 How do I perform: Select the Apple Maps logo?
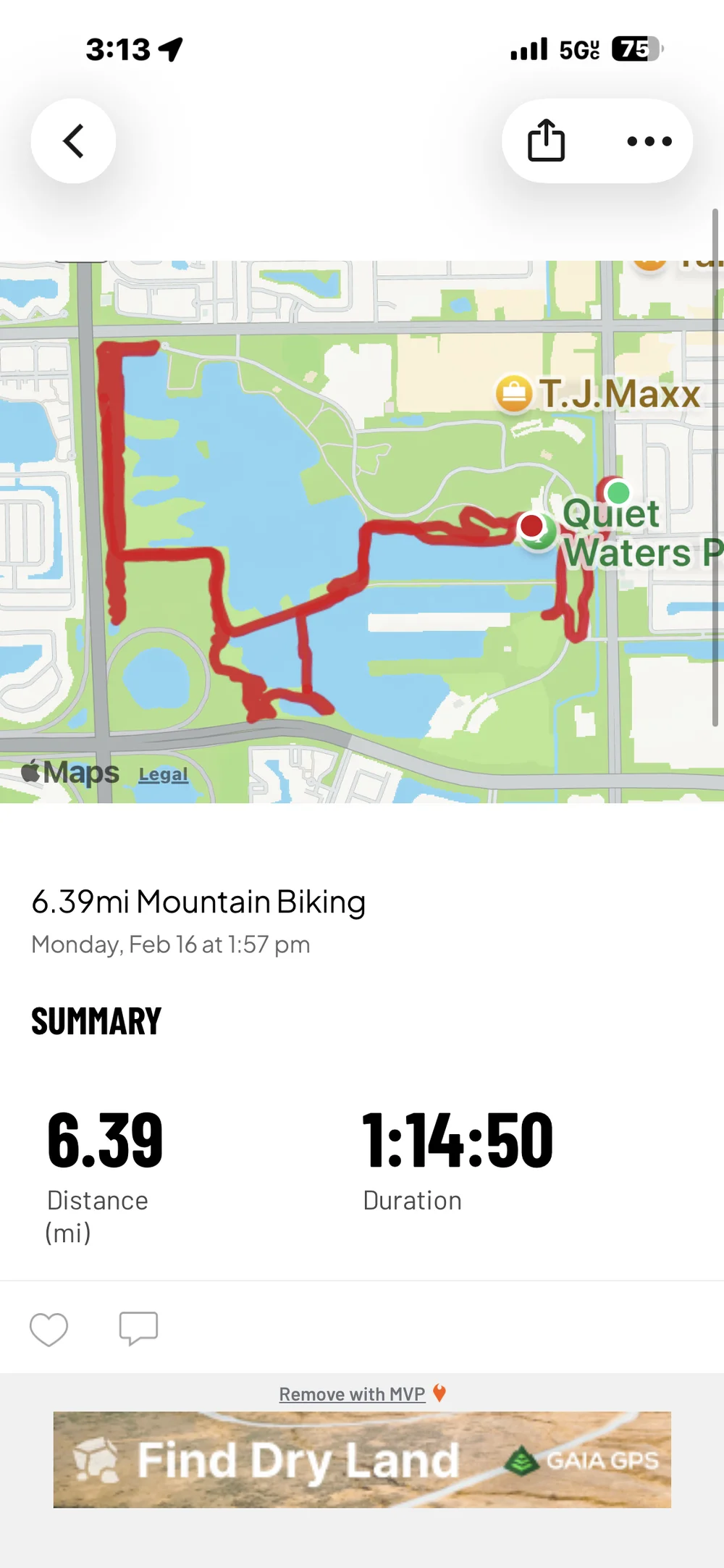click(70, 771)
